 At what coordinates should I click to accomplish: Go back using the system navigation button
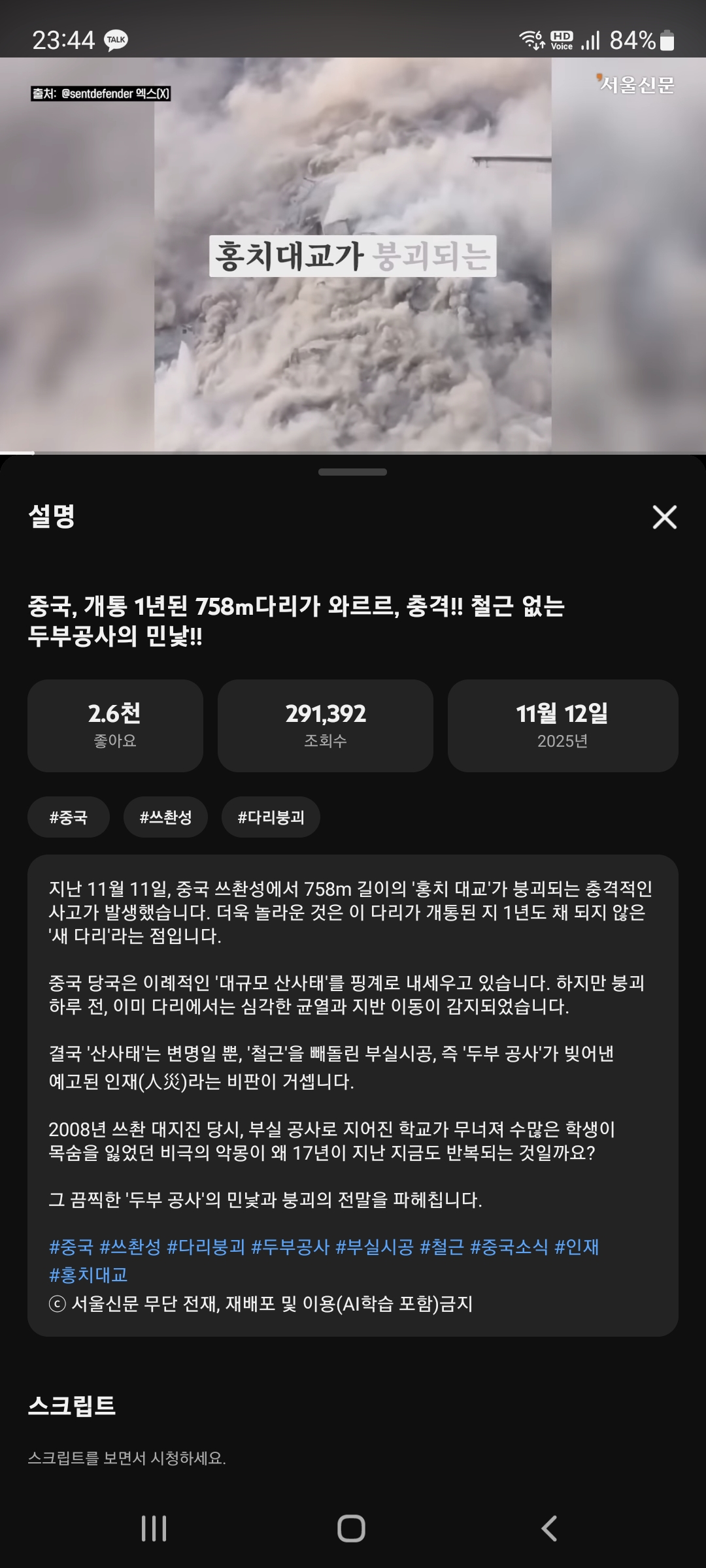point(549,1529)
